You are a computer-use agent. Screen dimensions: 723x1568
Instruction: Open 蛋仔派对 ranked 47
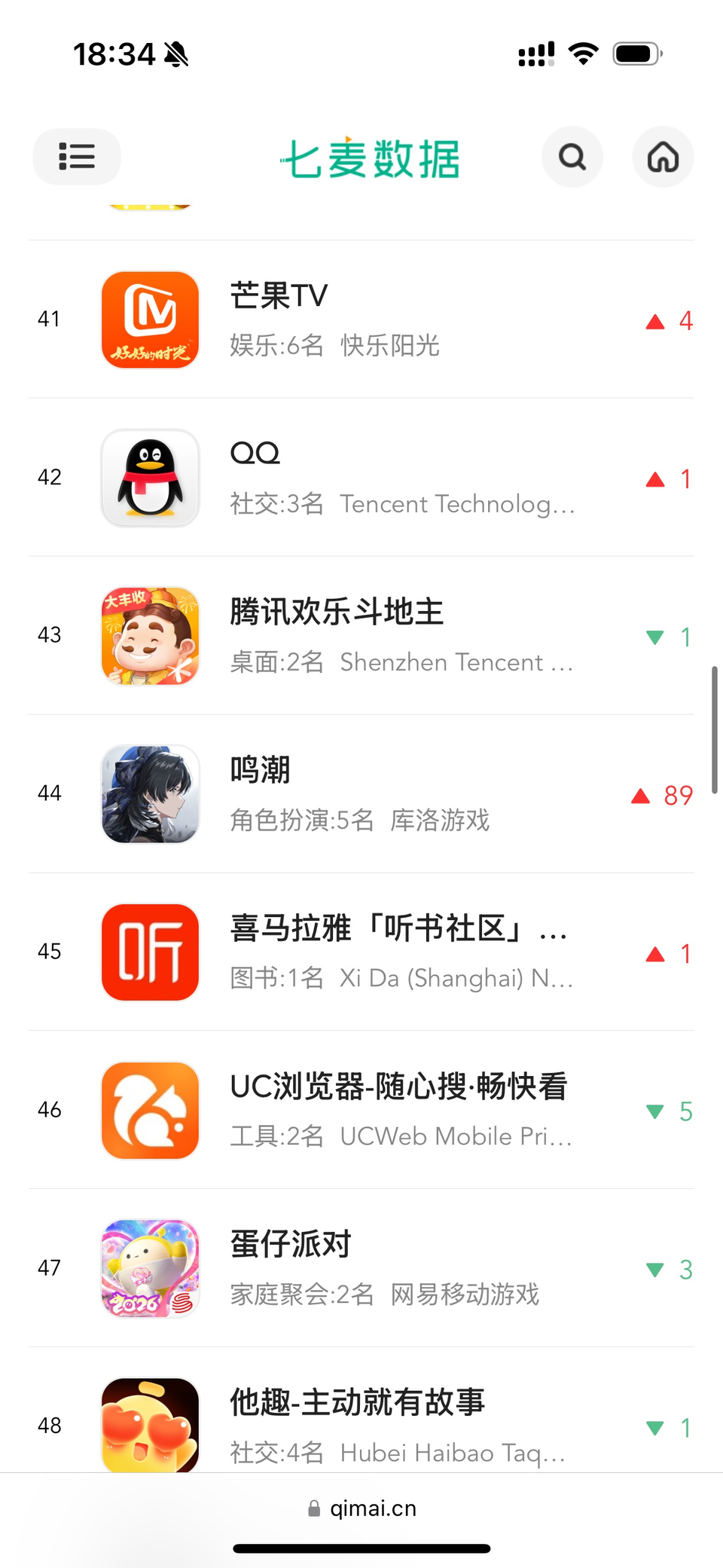[x=361, y=1269]
